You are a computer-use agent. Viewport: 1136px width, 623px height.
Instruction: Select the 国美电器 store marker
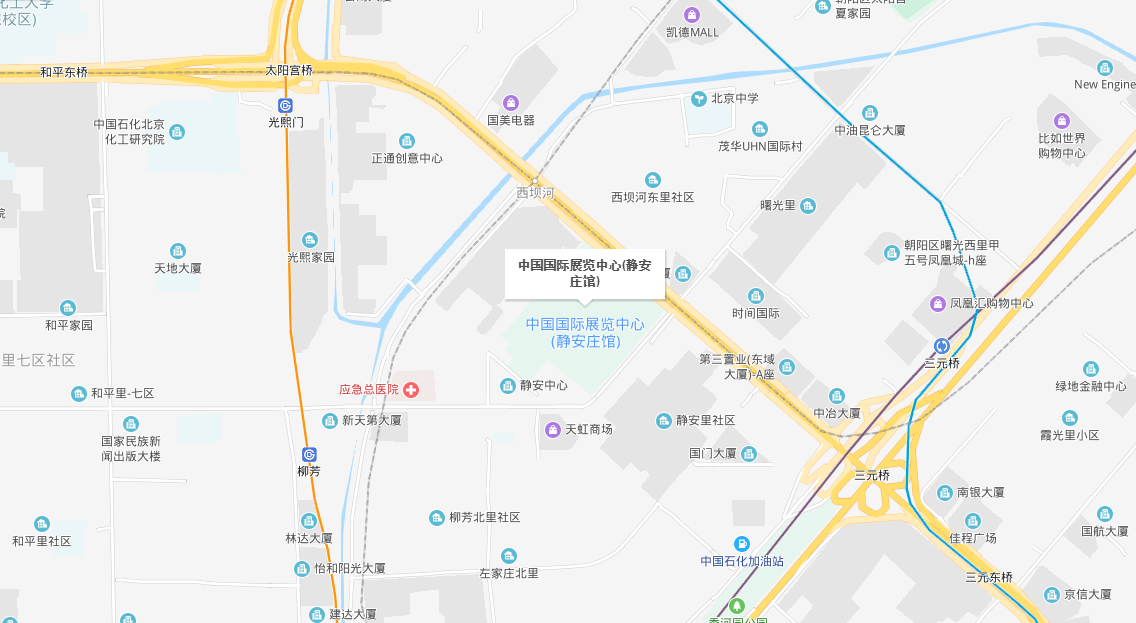[511, 103]
